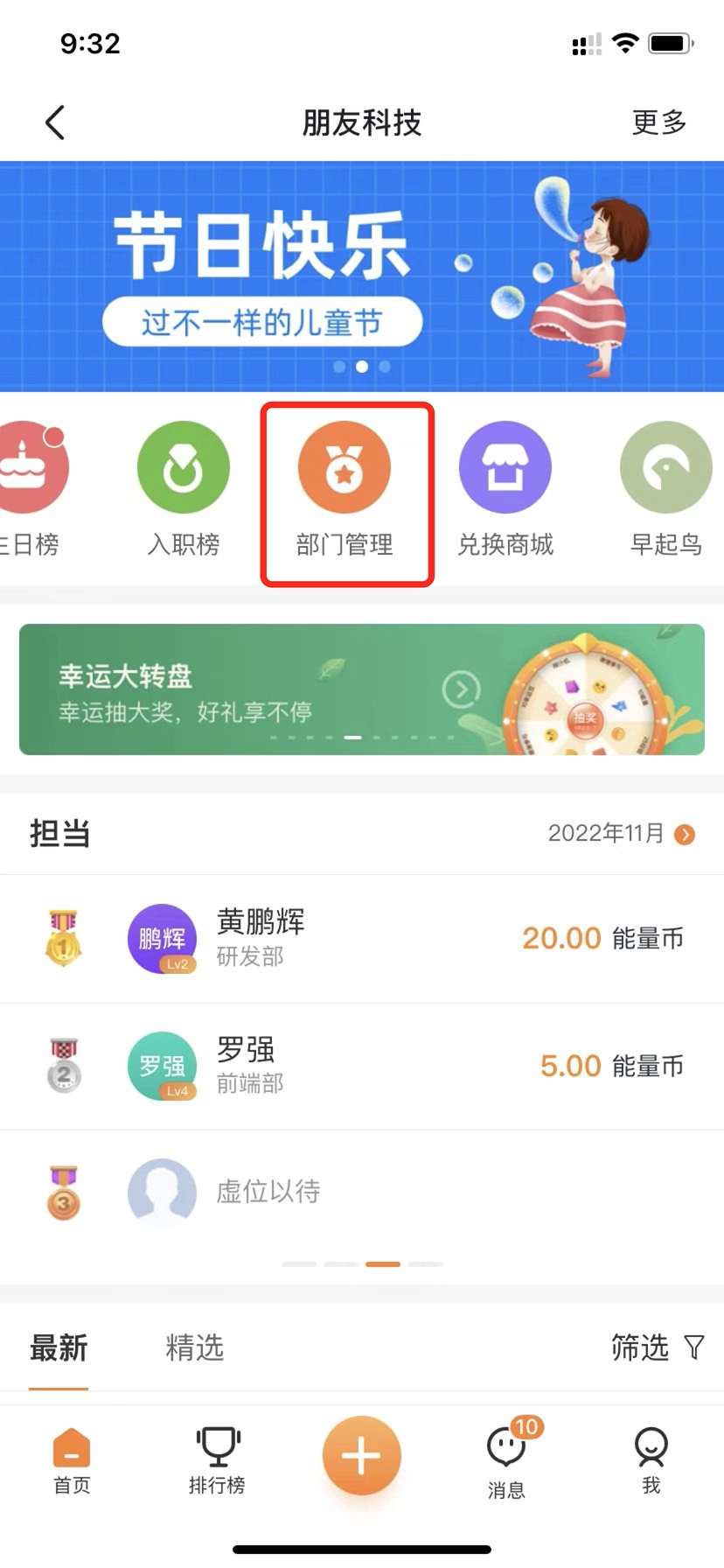View 黄鹏辉's ranking entry

362,938
